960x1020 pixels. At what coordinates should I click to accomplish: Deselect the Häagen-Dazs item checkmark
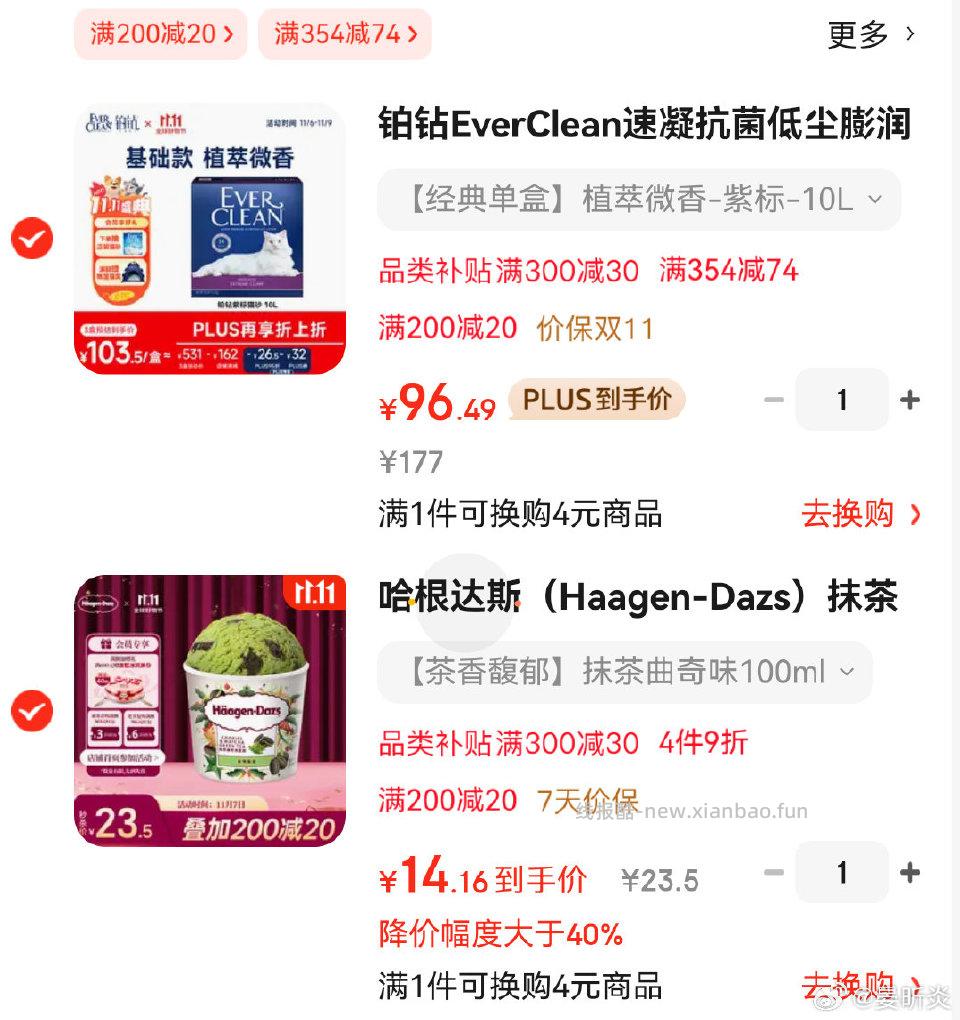pyautogui.click(x=31, y=711)
